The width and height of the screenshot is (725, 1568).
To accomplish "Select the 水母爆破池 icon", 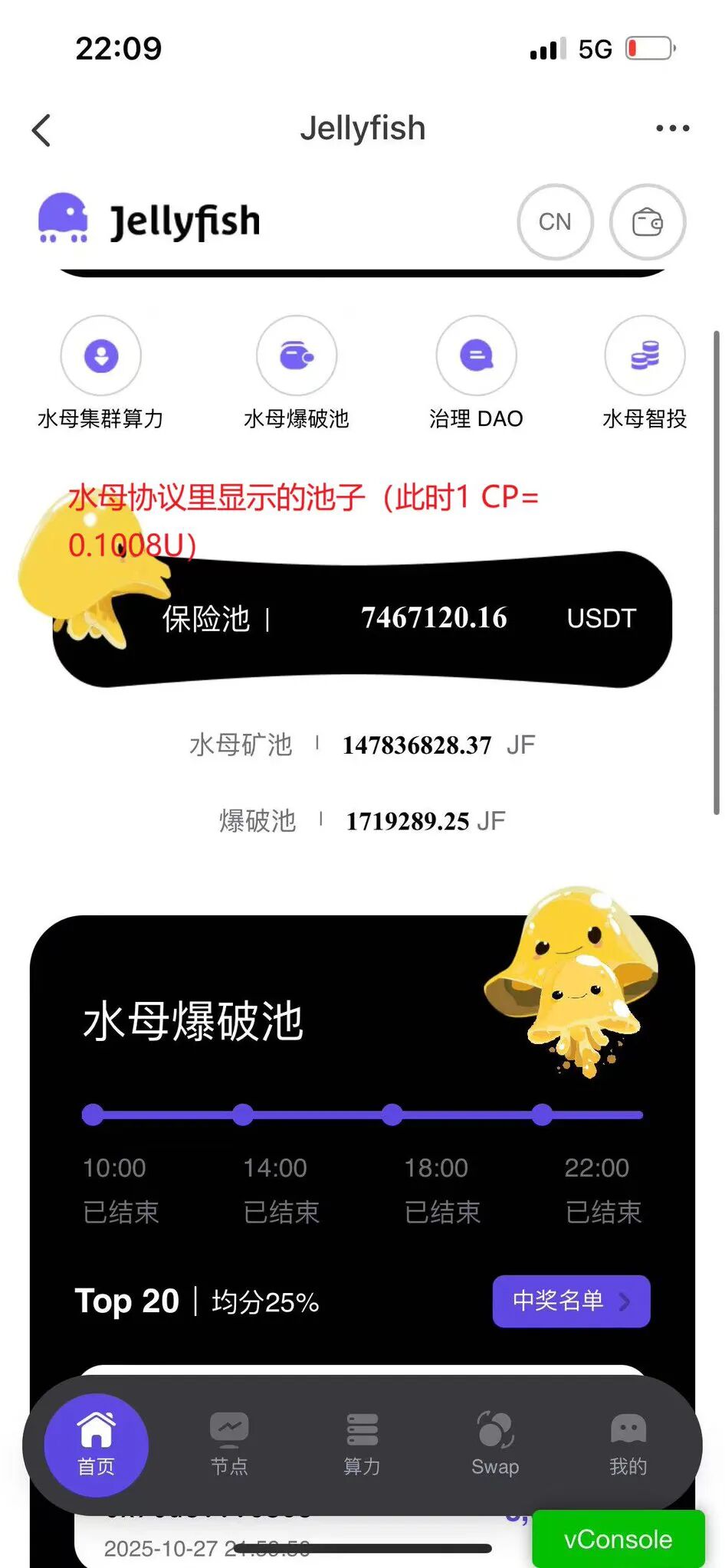I will pos(297,355).
